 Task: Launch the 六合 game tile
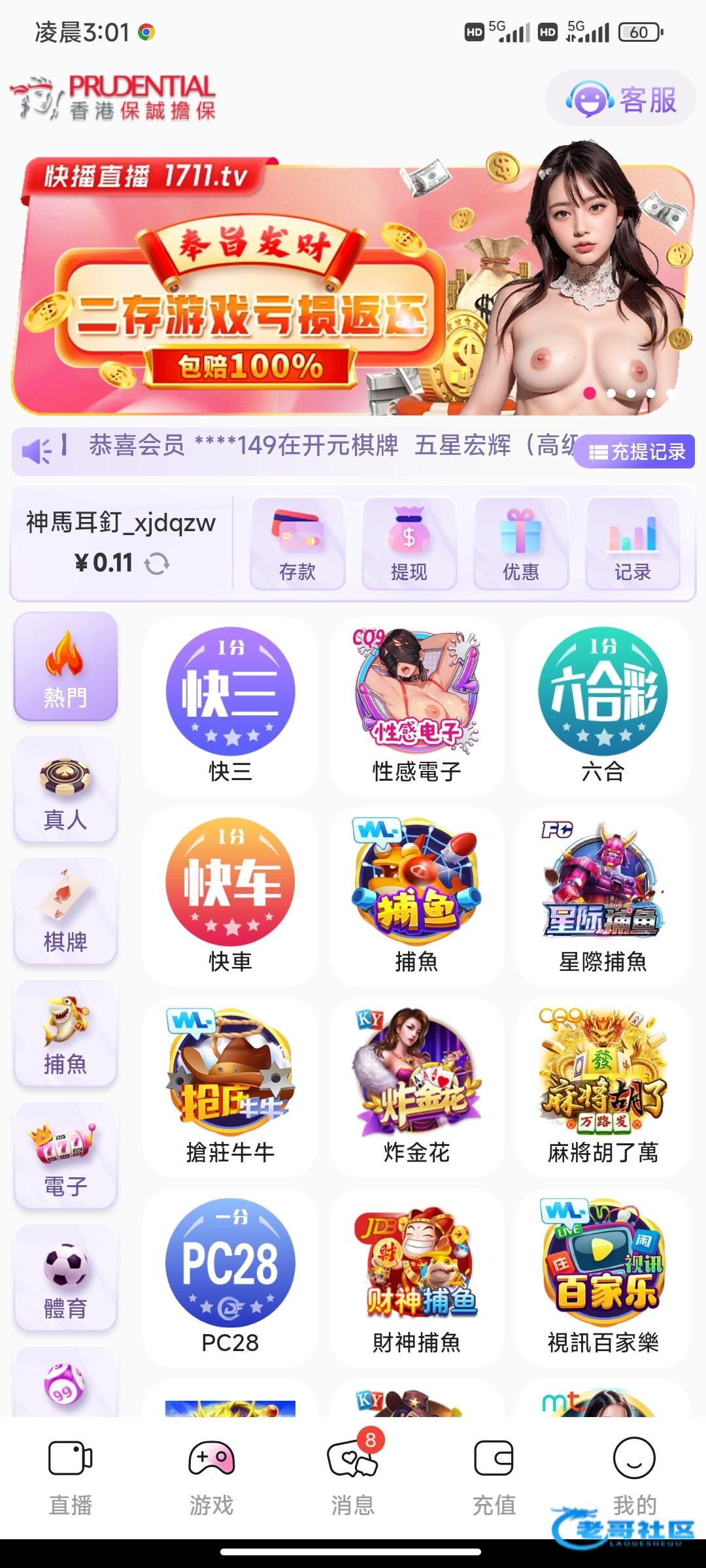(x=603, y=706)
